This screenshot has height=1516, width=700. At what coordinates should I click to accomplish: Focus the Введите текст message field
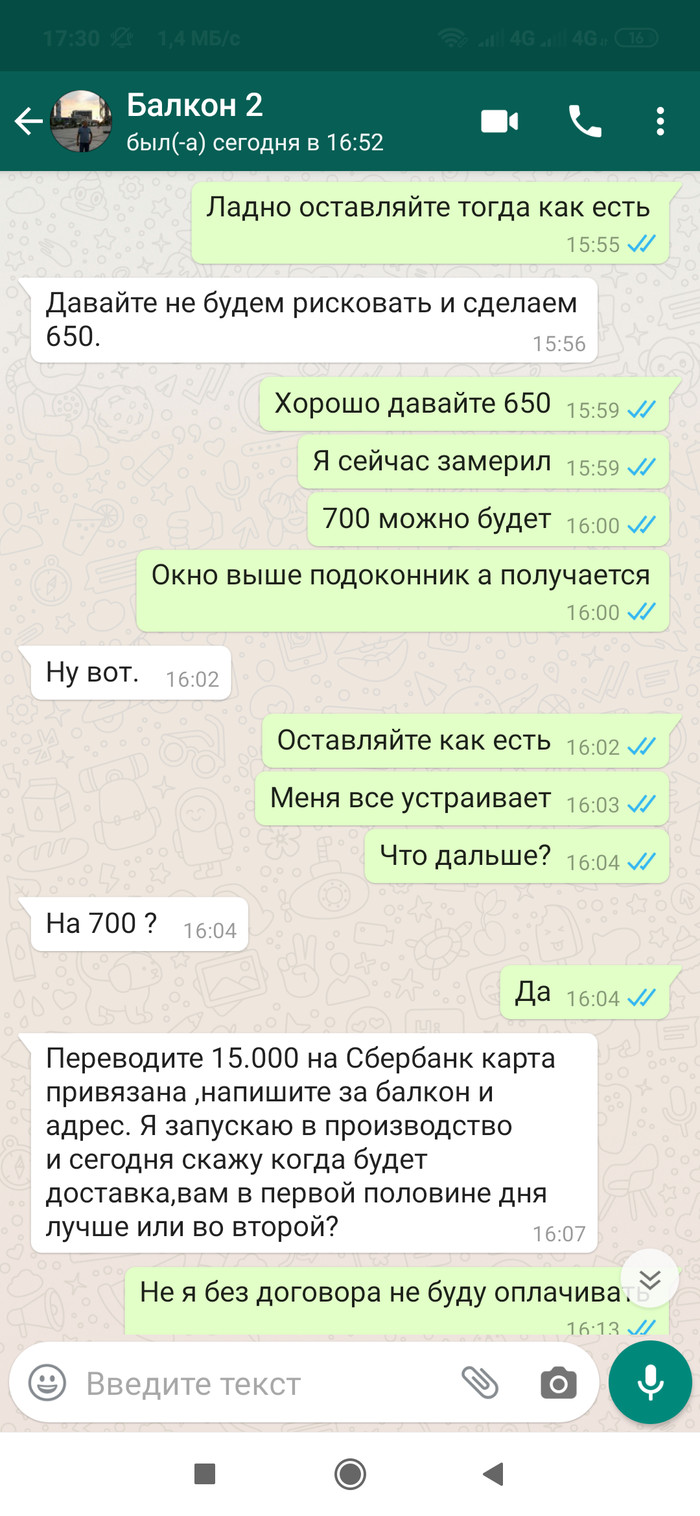point(260,1384)
